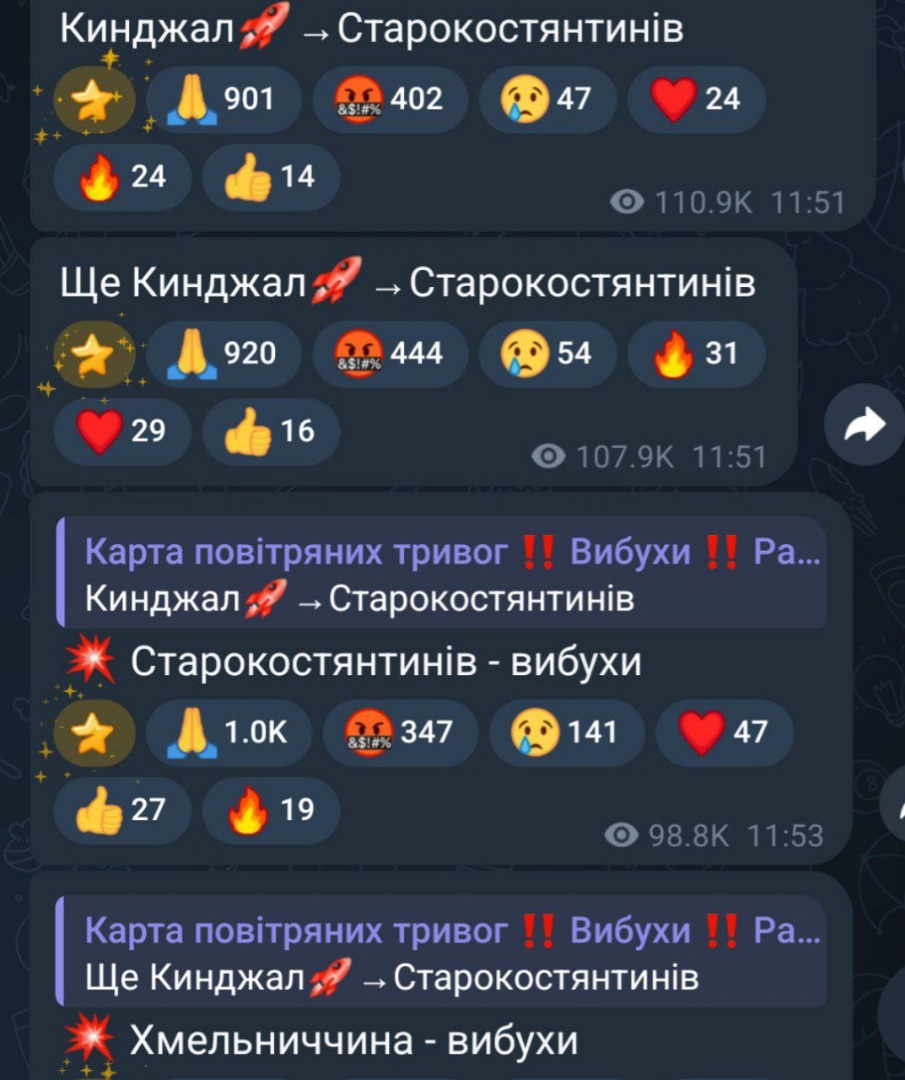React with crying face showing 47
Image resolution: width=905 pixels, height=1080 pixels.
pos(548,99)
